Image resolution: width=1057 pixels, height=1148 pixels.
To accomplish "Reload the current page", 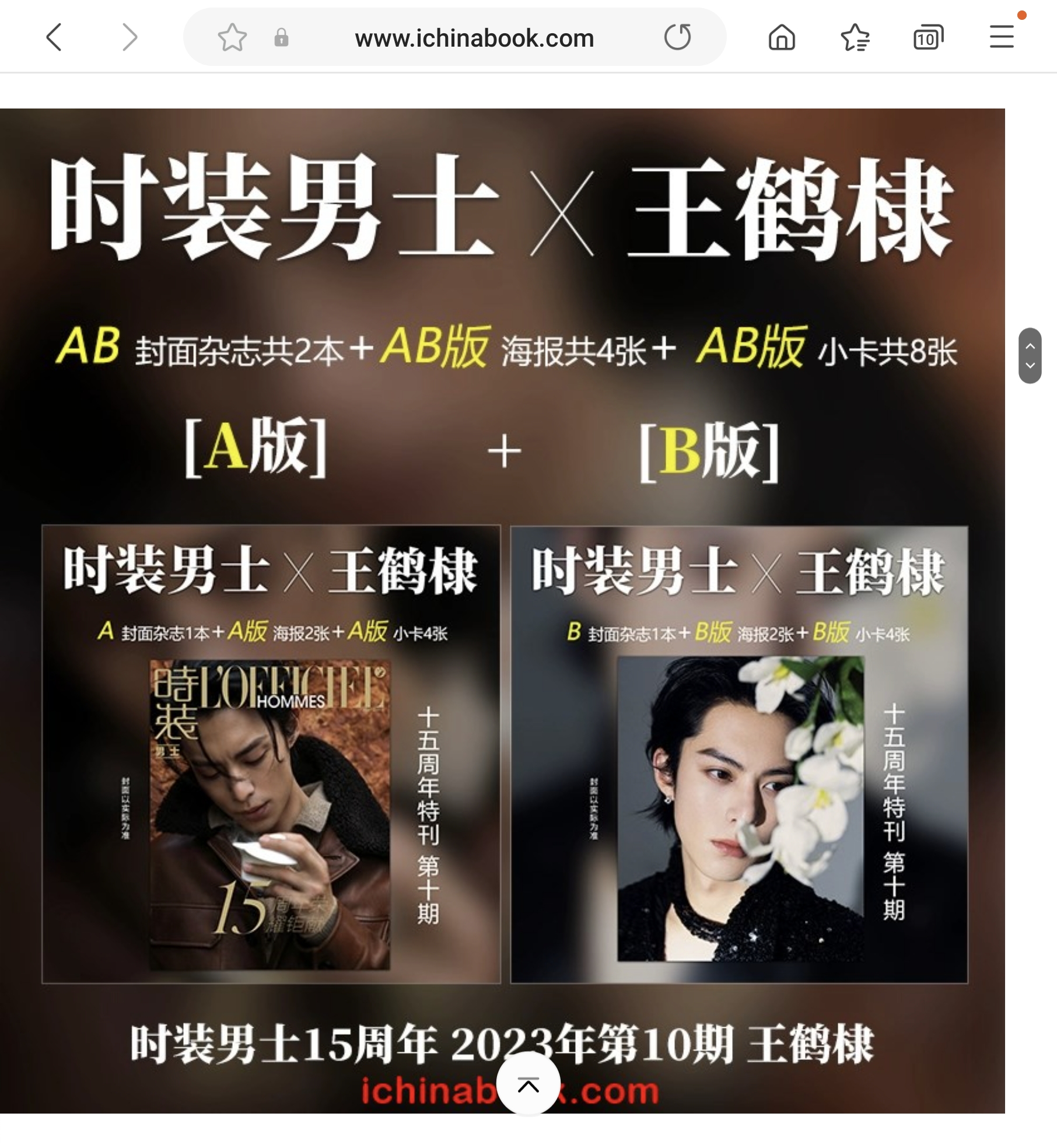I will (677, 37).
